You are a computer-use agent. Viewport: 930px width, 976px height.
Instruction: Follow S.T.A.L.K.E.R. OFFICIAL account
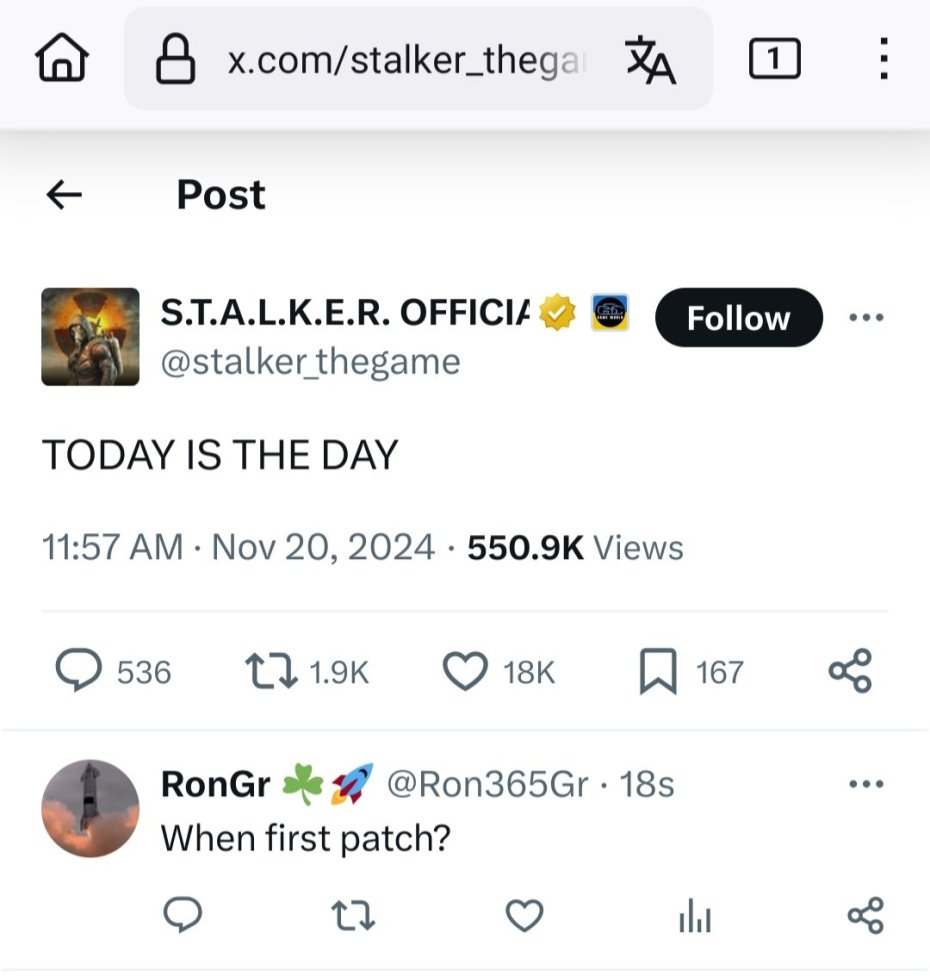coord(738,319)
